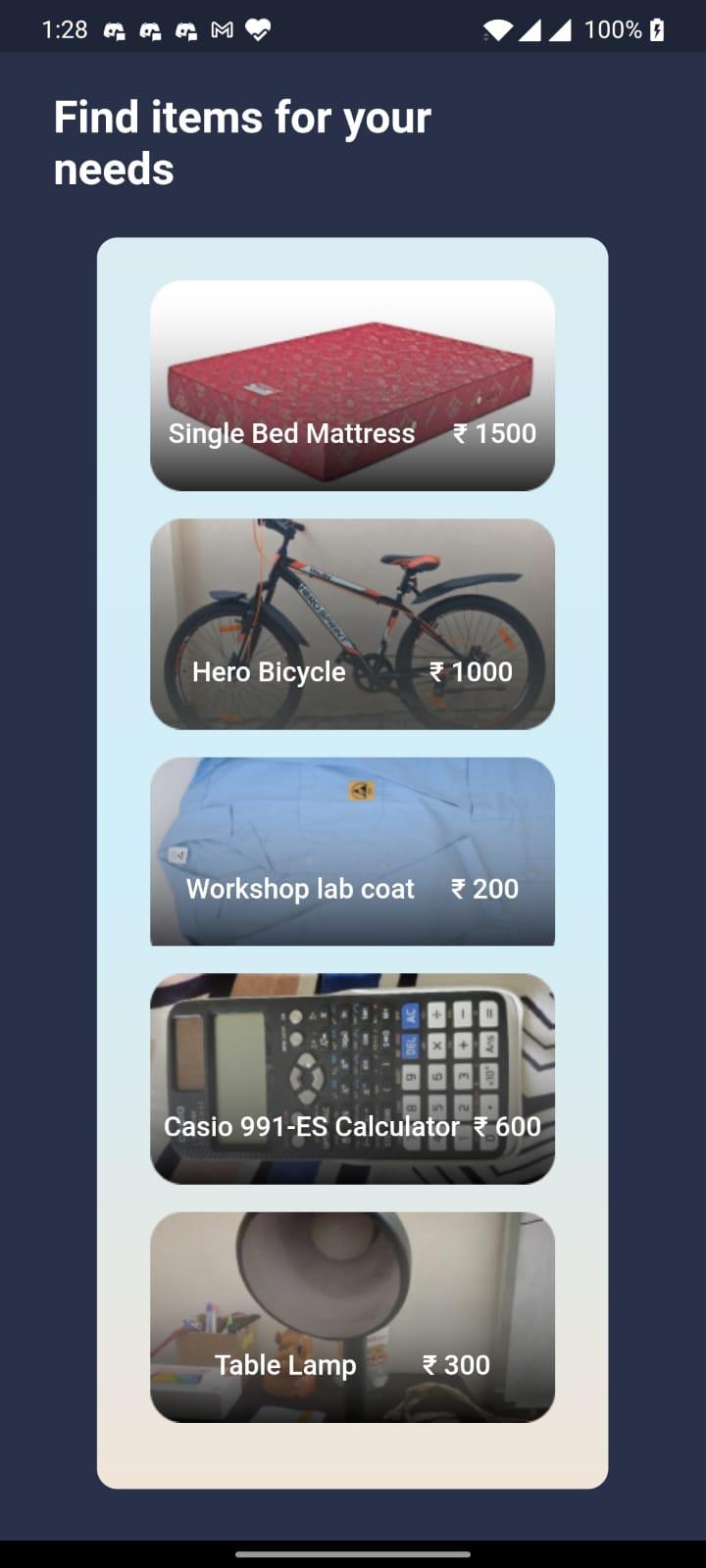Select the Workshop lab coat card
Image resolution: width=706 pixels, height=1568 pixels.
tap(352, 851)
